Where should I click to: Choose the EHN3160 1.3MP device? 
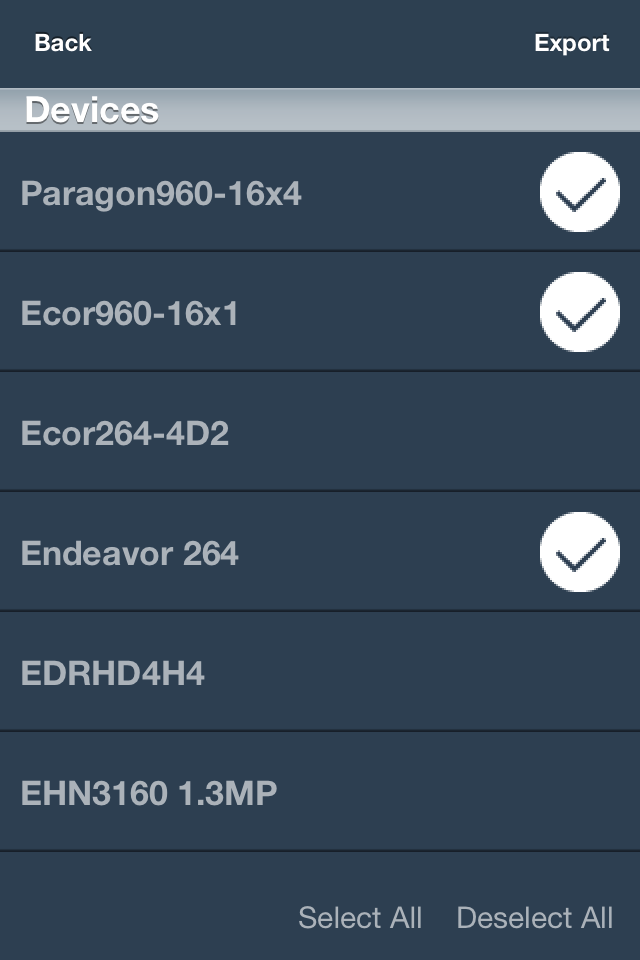320,792
